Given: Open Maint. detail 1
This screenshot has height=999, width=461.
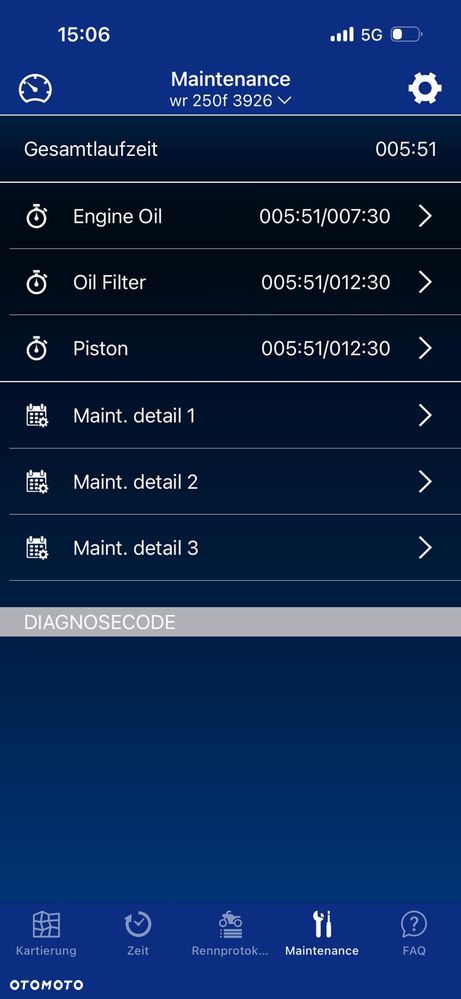Looking at the screenshot, I should click(x=230, y=415).
